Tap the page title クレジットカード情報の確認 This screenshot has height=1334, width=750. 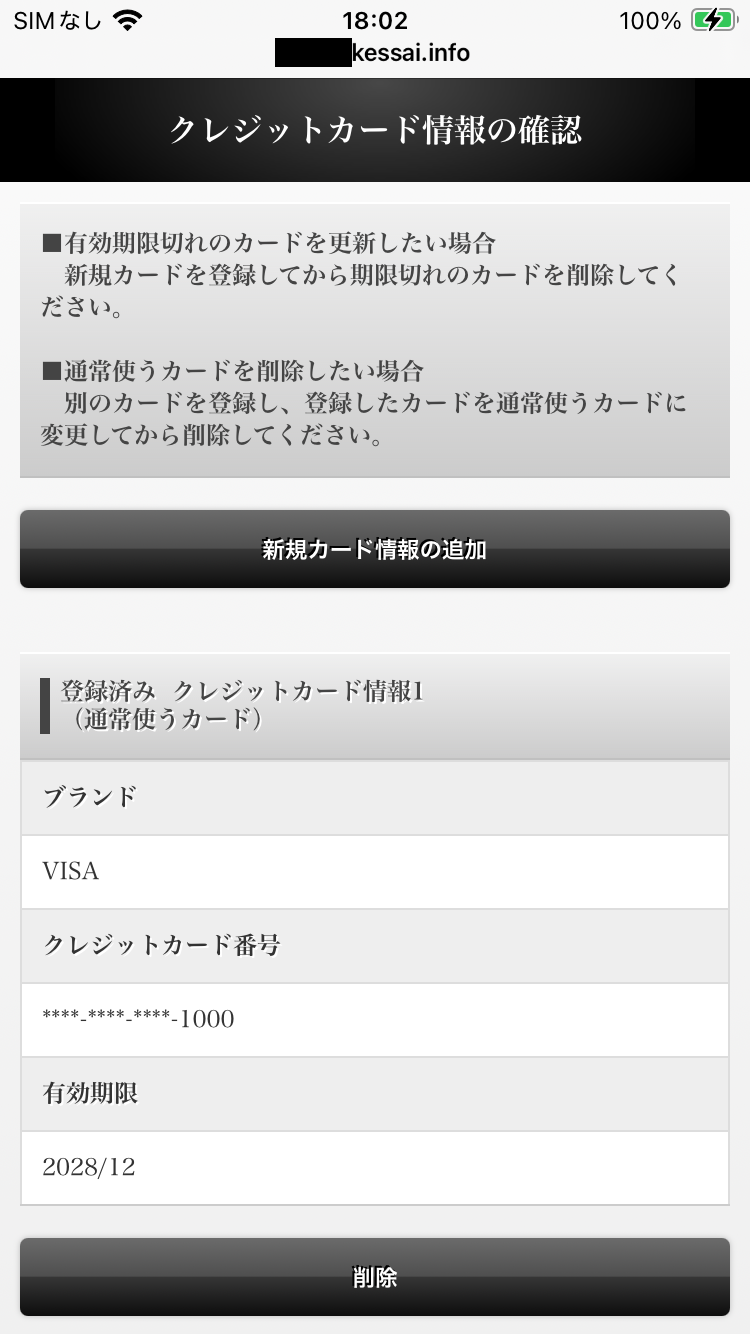(375, 129)
